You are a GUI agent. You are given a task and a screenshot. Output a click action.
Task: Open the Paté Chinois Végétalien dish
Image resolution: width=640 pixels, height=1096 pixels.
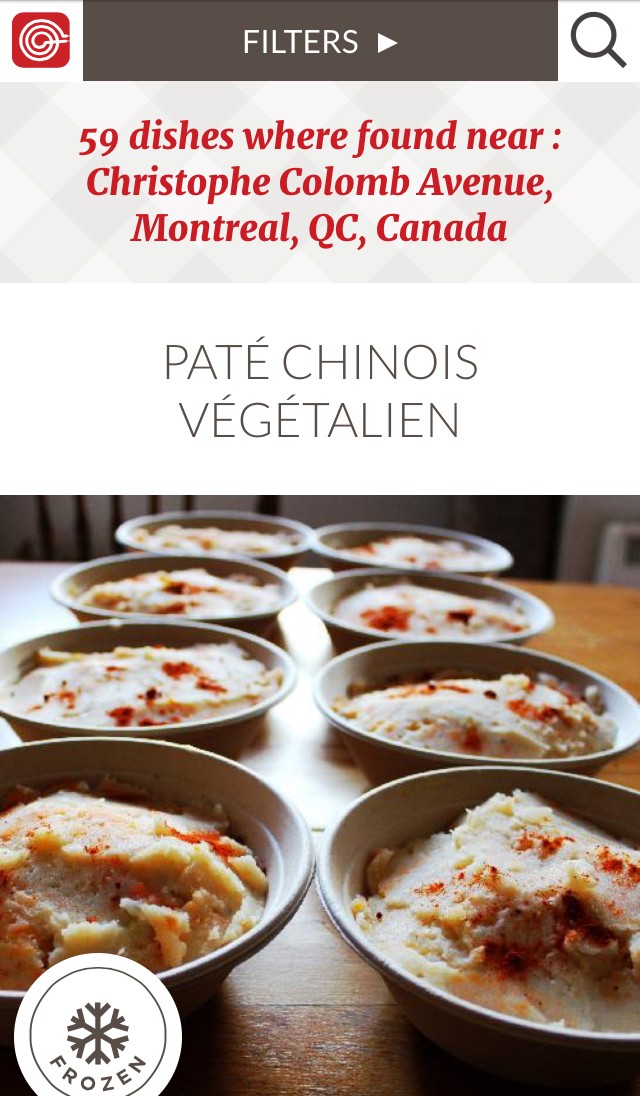click(320, 390)
